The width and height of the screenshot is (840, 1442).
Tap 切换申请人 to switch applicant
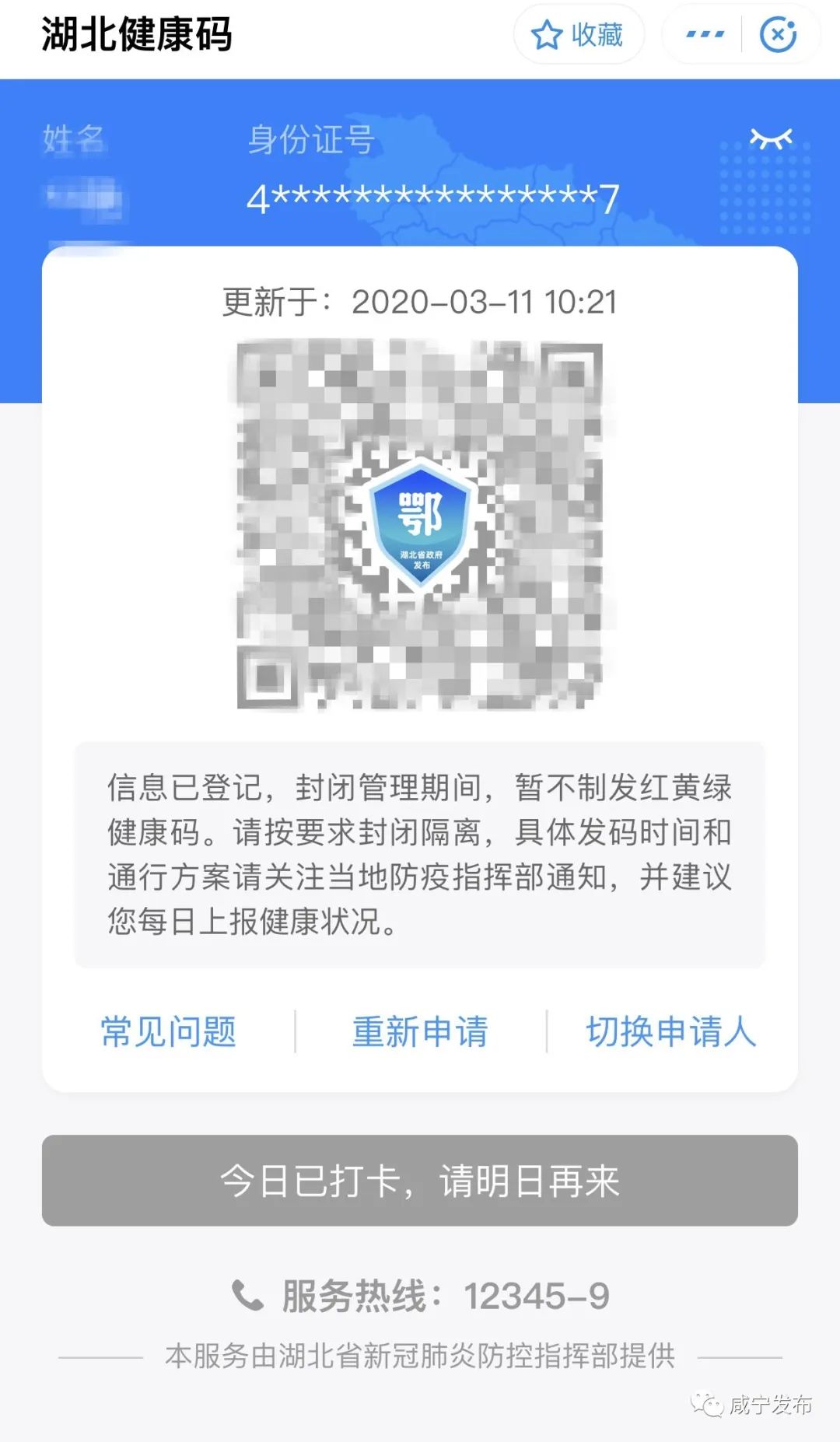point(670,1032)
